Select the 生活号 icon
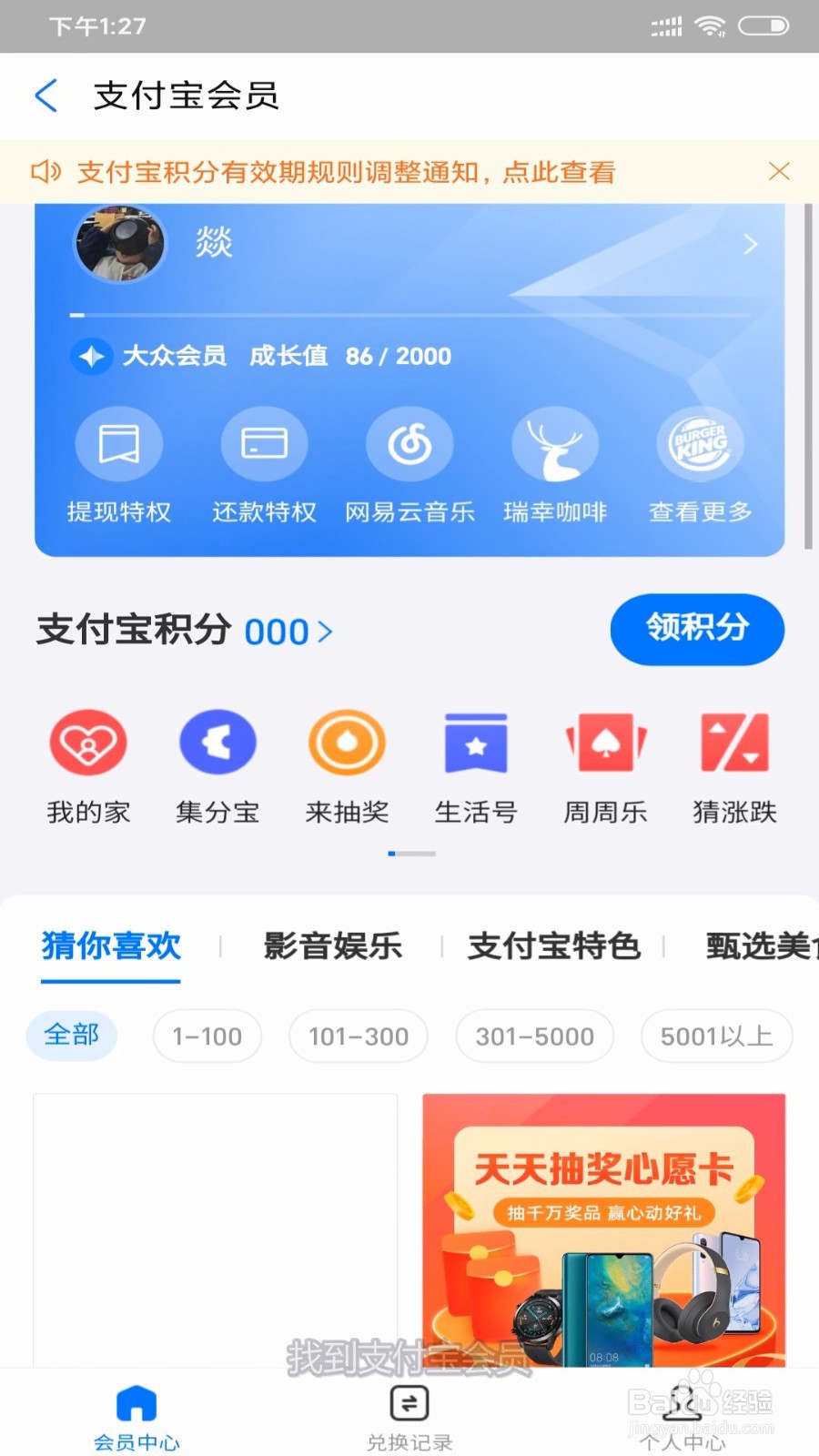The height and width of the screenshot is (1456, 819). (476, 742)
